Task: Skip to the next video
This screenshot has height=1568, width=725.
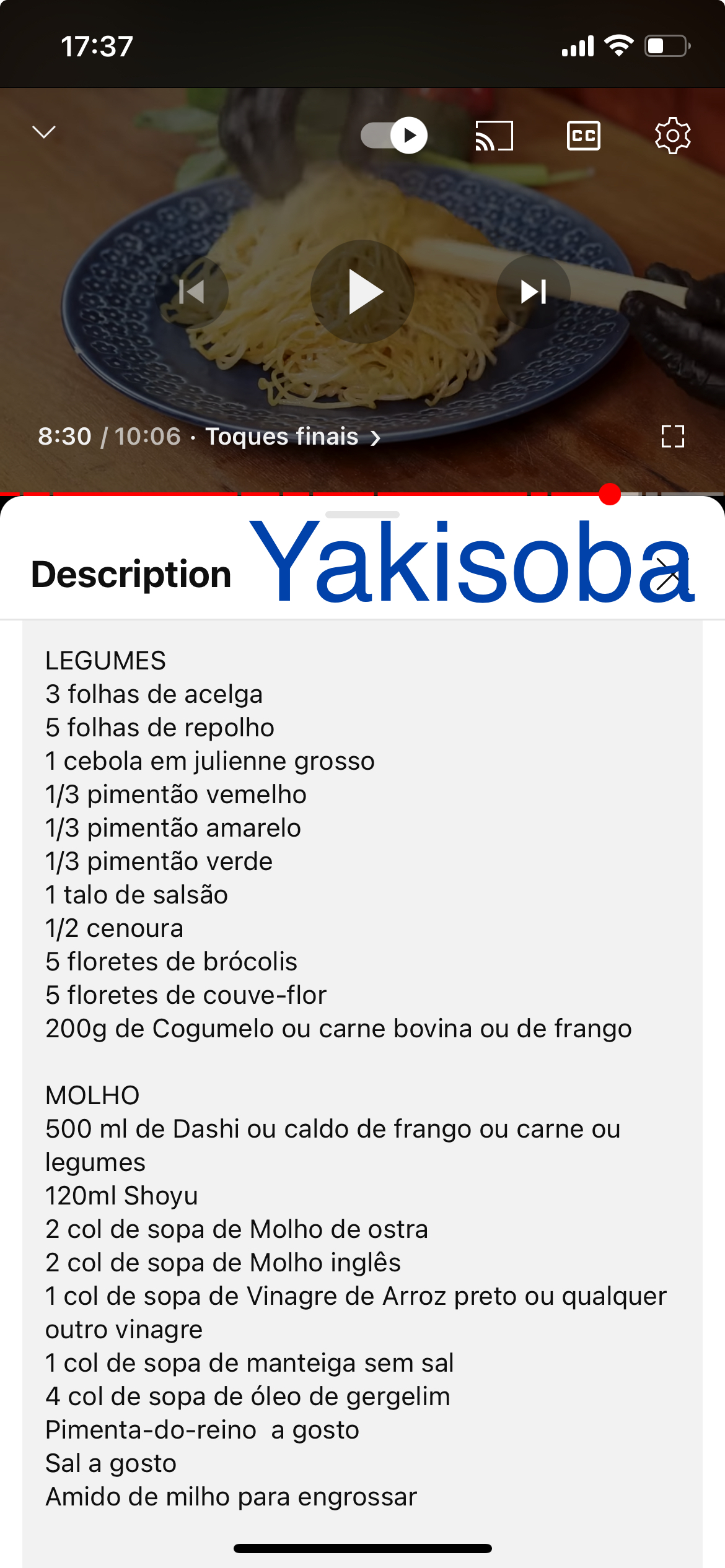Action: [534, 290]
